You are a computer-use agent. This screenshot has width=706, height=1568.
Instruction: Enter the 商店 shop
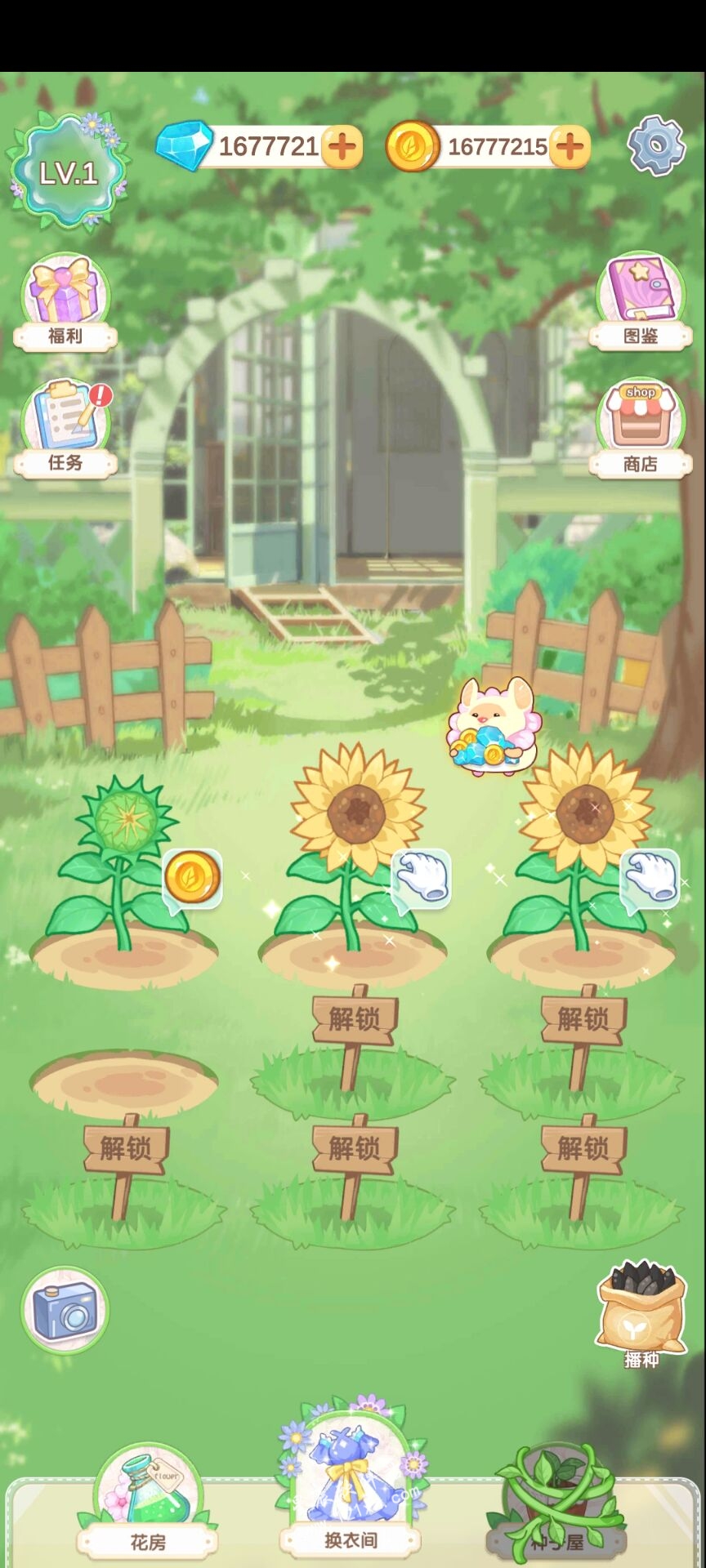640,428
